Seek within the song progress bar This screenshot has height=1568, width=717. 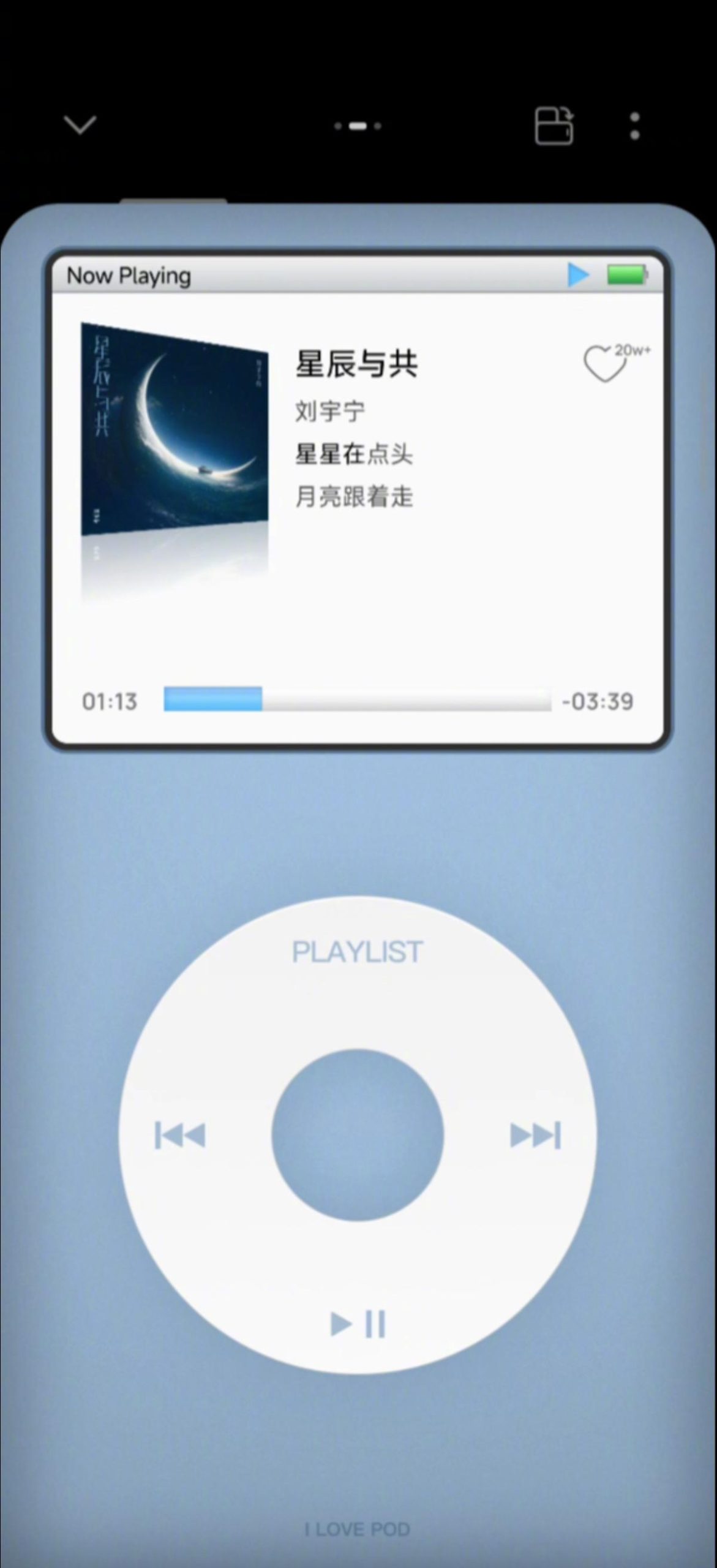(358, 699)
